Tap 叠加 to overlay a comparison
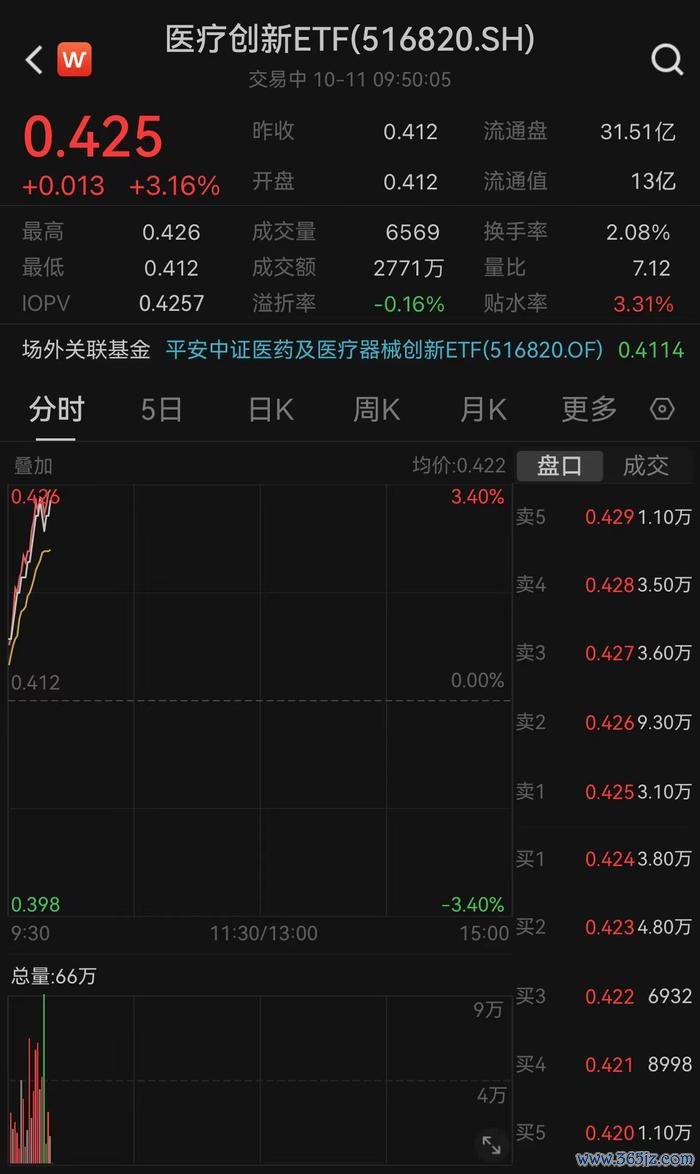This screenshot has width=700, height=1174. point(33,465)
